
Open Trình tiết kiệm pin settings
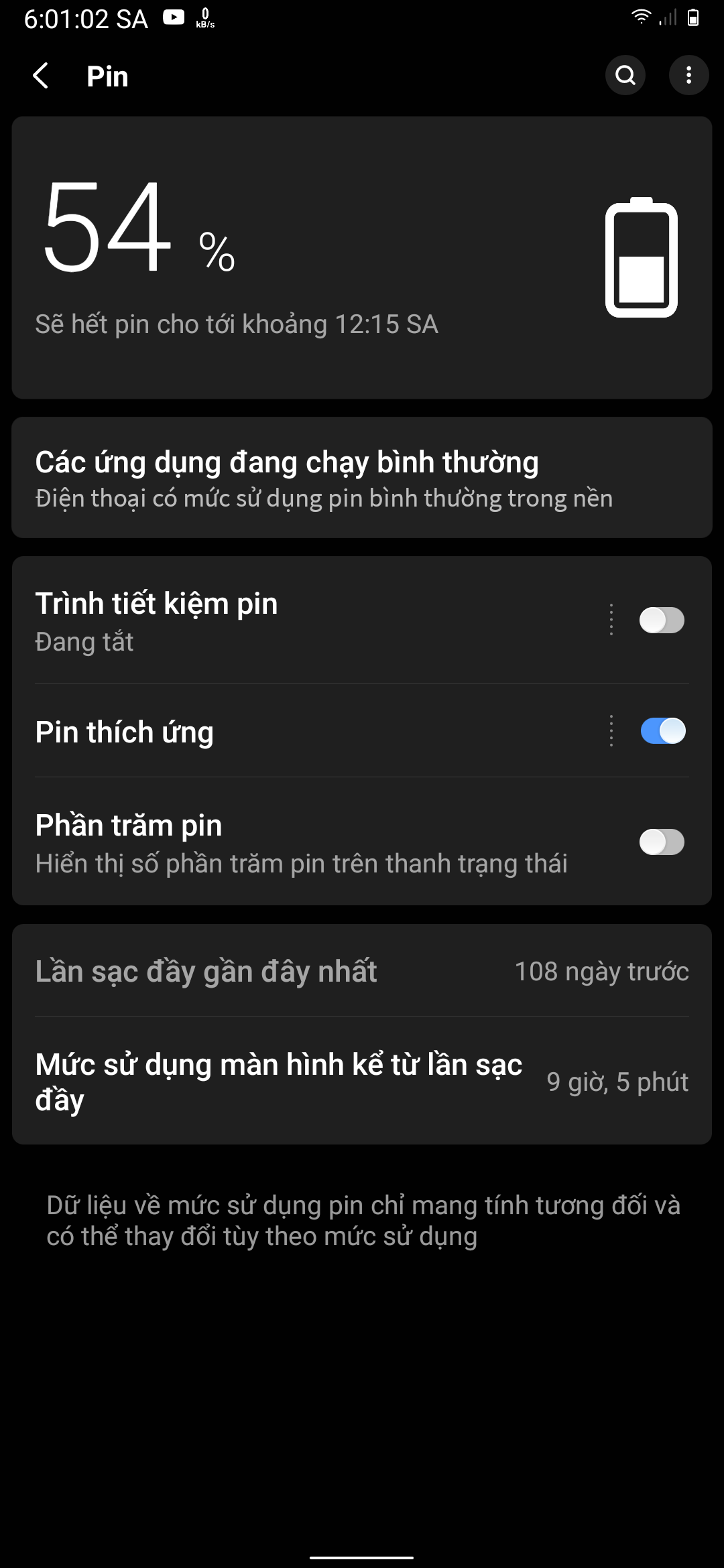302,620
